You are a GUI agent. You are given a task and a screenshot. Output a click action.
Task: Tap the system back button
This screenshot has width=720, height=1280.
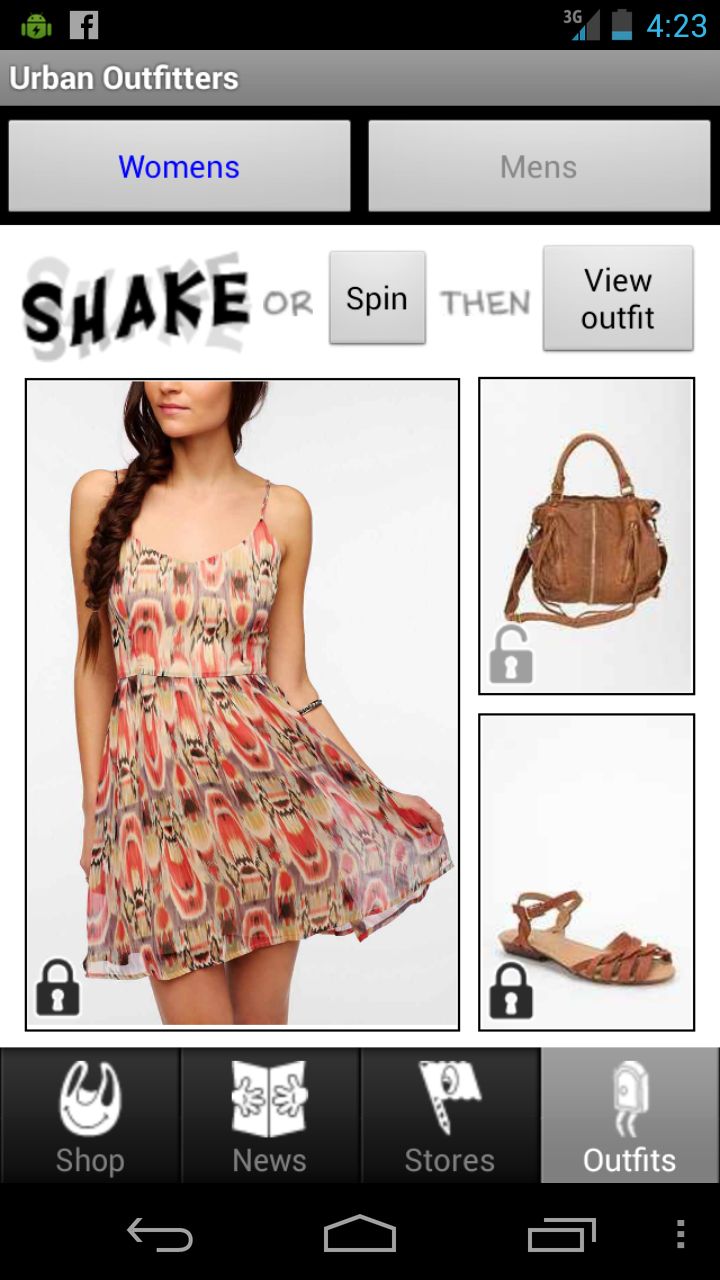coord(160,1236)
